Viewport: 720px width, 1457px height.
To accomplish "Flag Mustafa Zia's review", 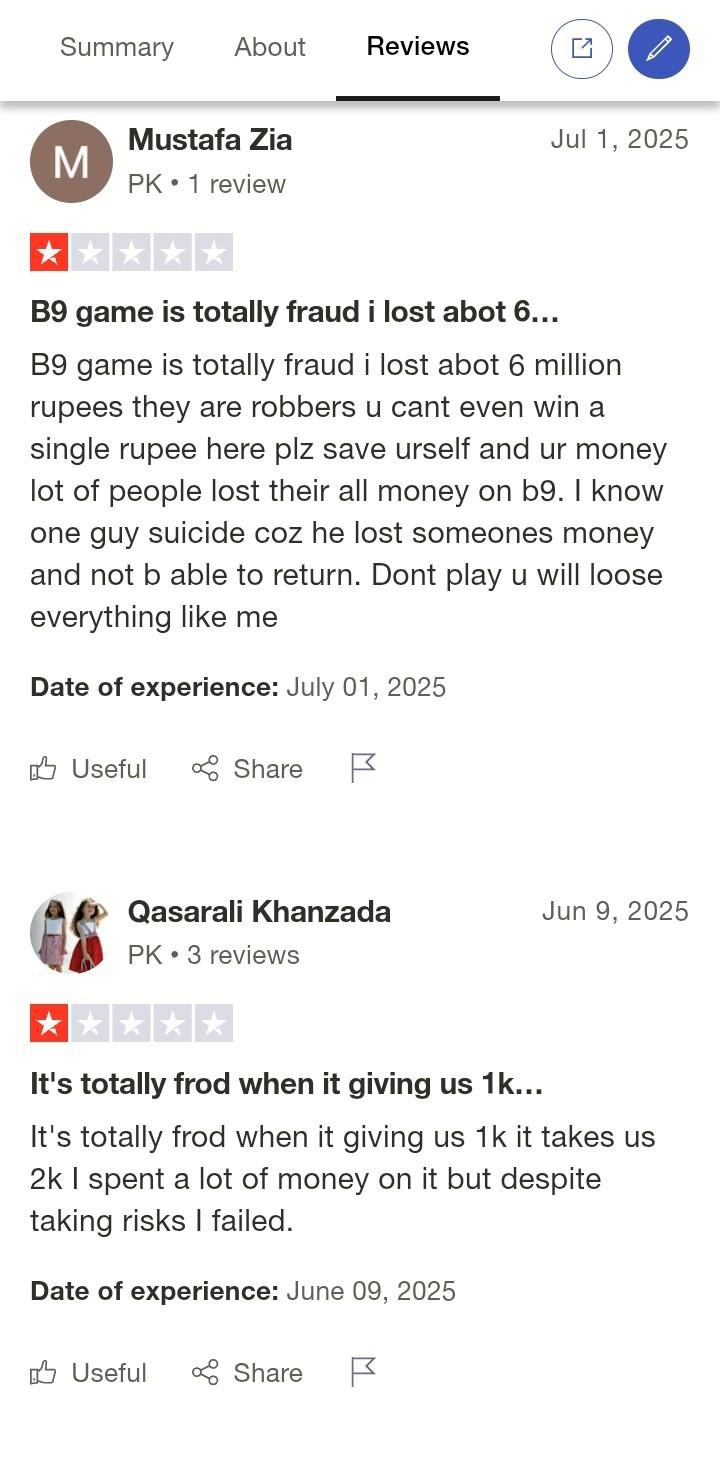I will point(363,768).
